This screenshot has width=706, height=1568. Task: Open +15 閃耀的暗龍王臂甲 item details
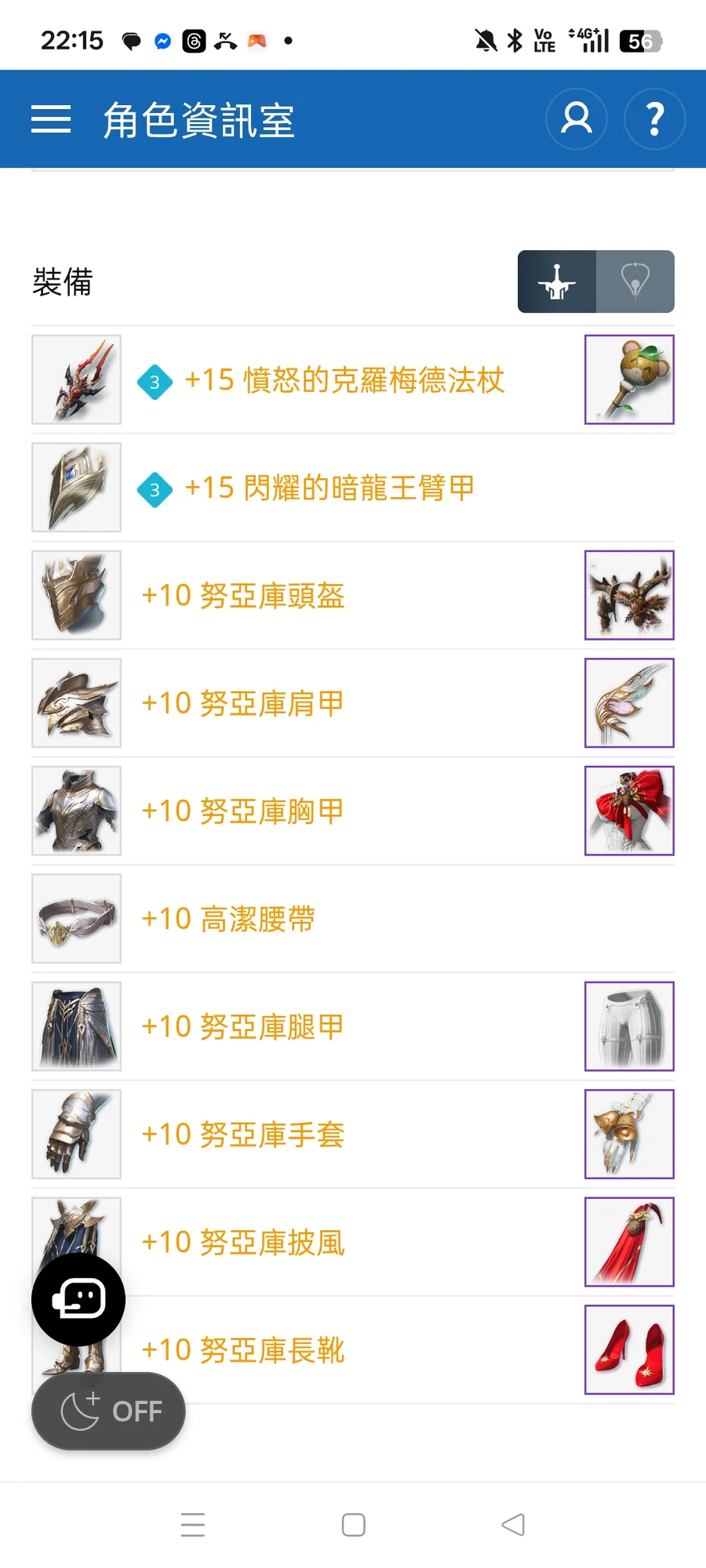[329, 488]
